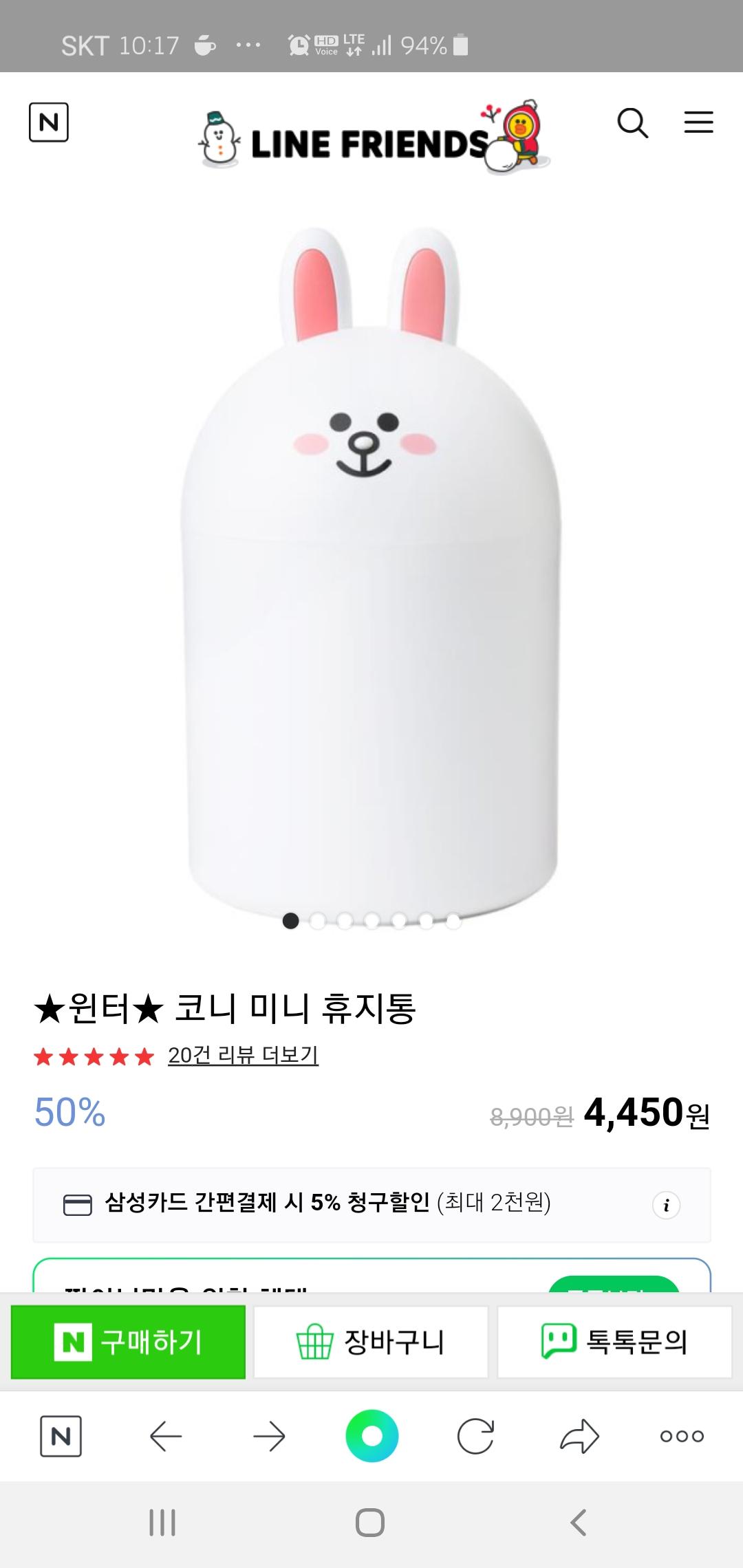Open the 20건 리뷰 더보기 reviews link

243,1055
